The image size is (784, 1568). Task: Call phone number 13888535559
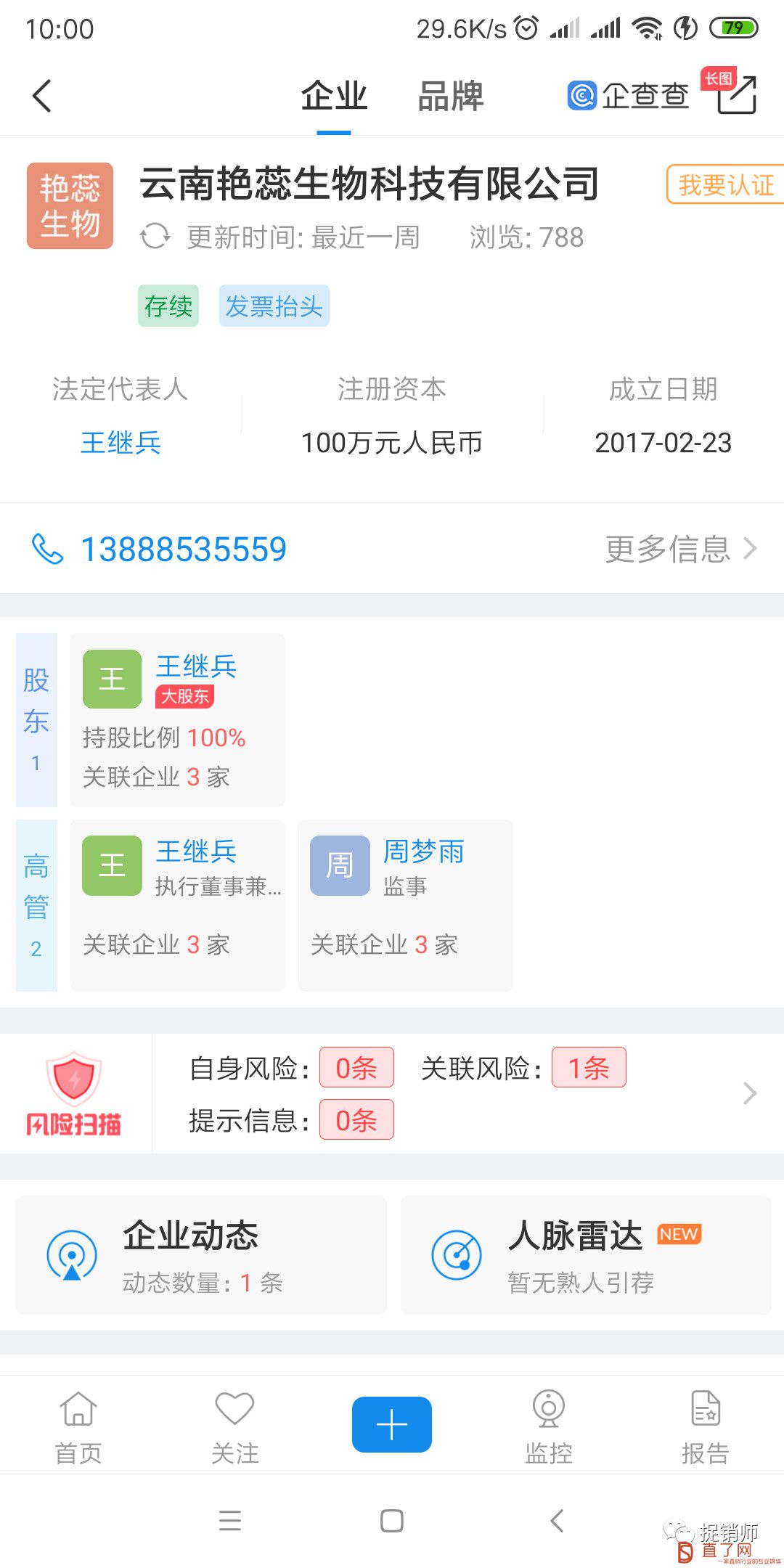tap(183, 549)
